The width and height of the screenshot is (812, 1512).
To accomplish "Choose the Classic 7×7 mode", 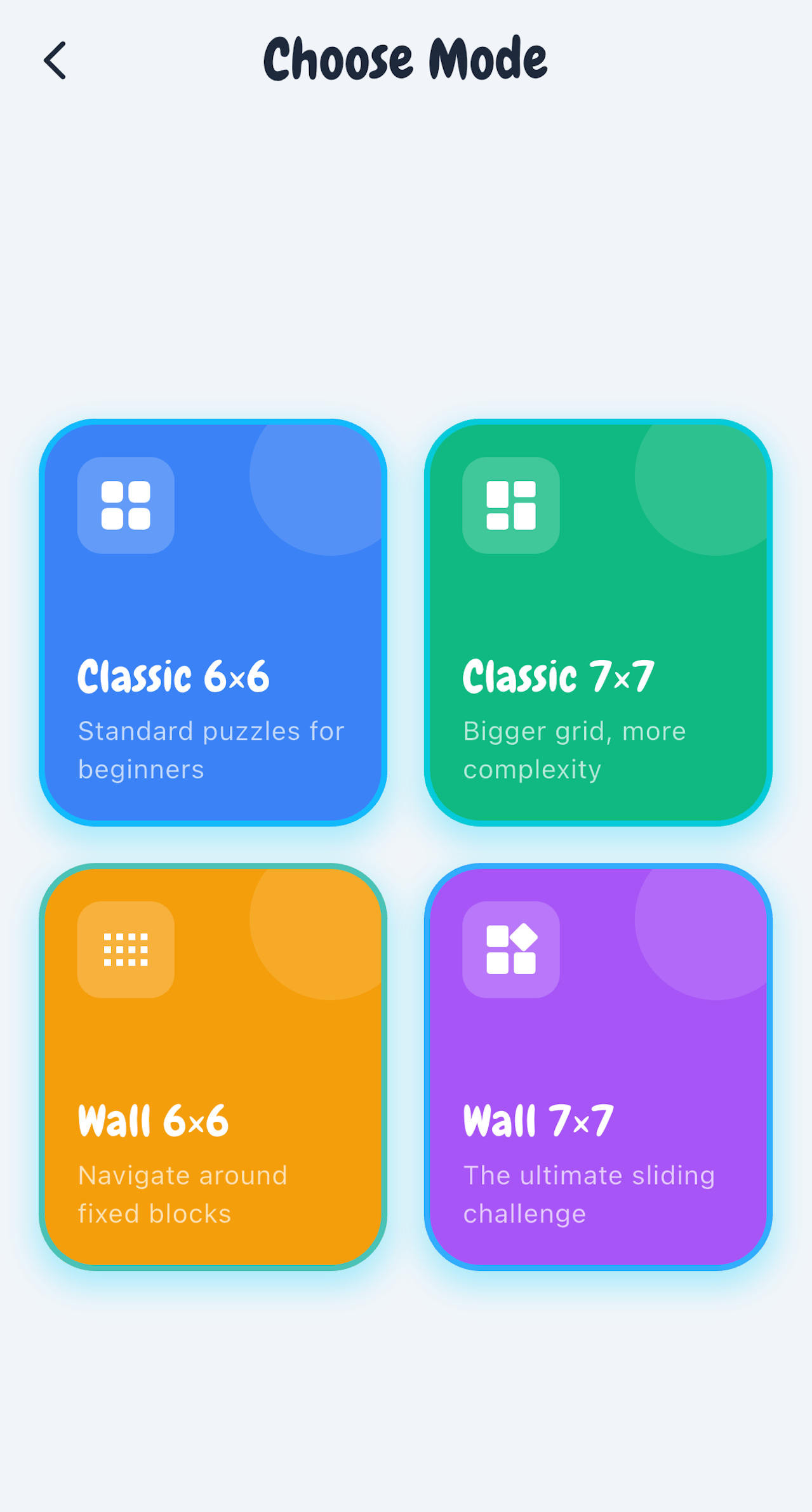I will tap(598, 622).
